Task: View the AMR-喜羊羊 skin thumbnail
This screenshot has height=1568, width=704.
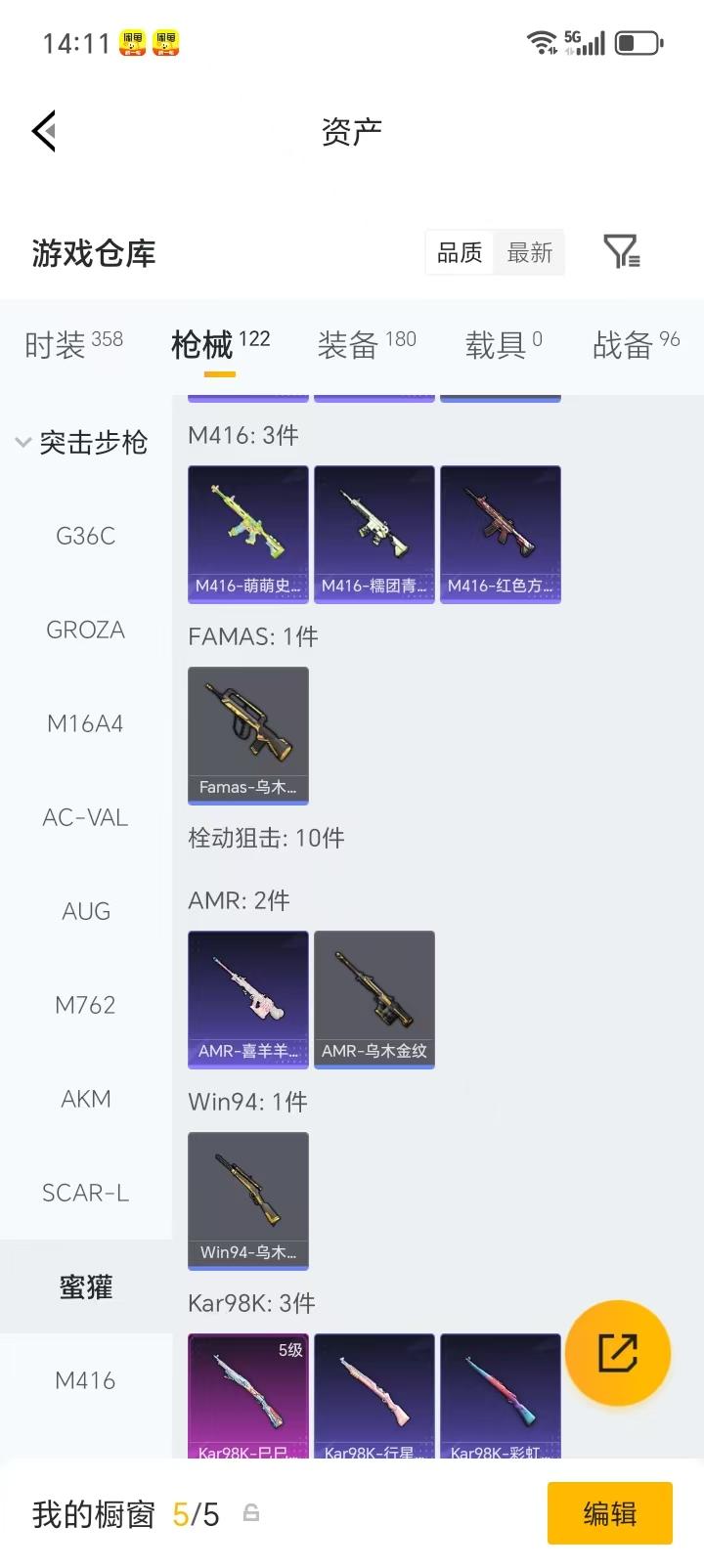Action: point(247,999)
